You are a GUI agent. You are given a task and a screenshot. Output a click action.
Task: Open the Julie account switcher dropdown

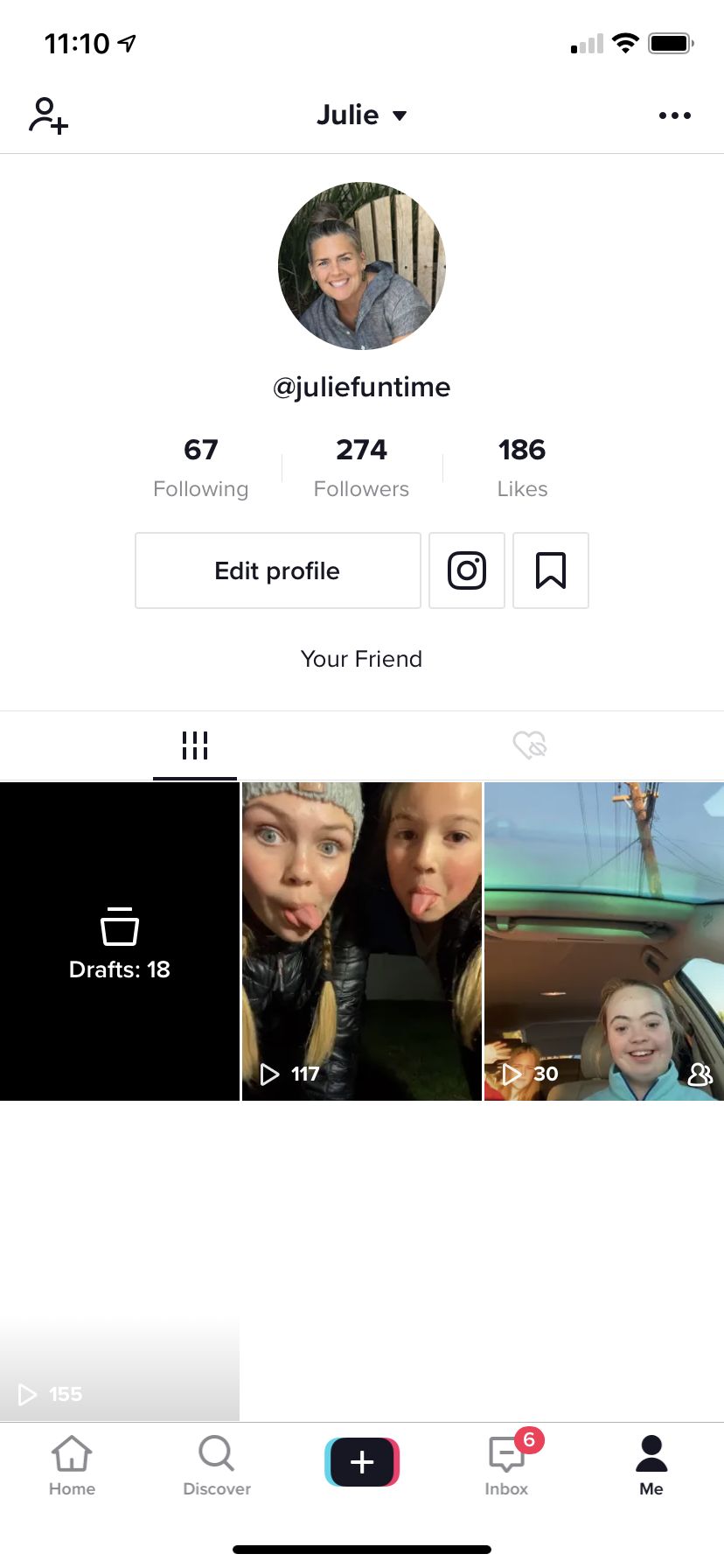[361, 115]
